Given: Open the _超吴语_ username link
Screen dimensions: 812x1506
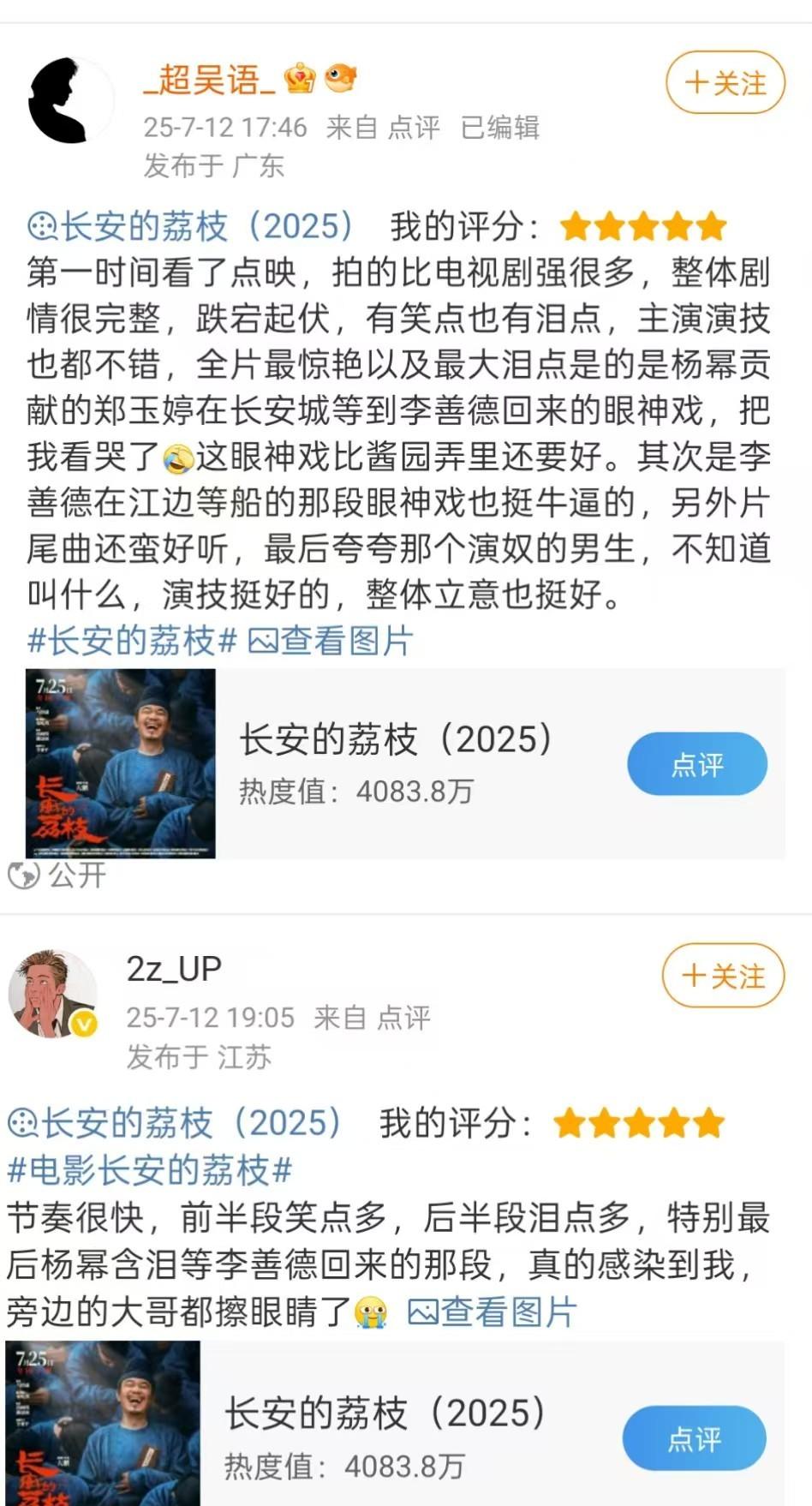Looking at the screenshot, I should [x=209, y=81].
